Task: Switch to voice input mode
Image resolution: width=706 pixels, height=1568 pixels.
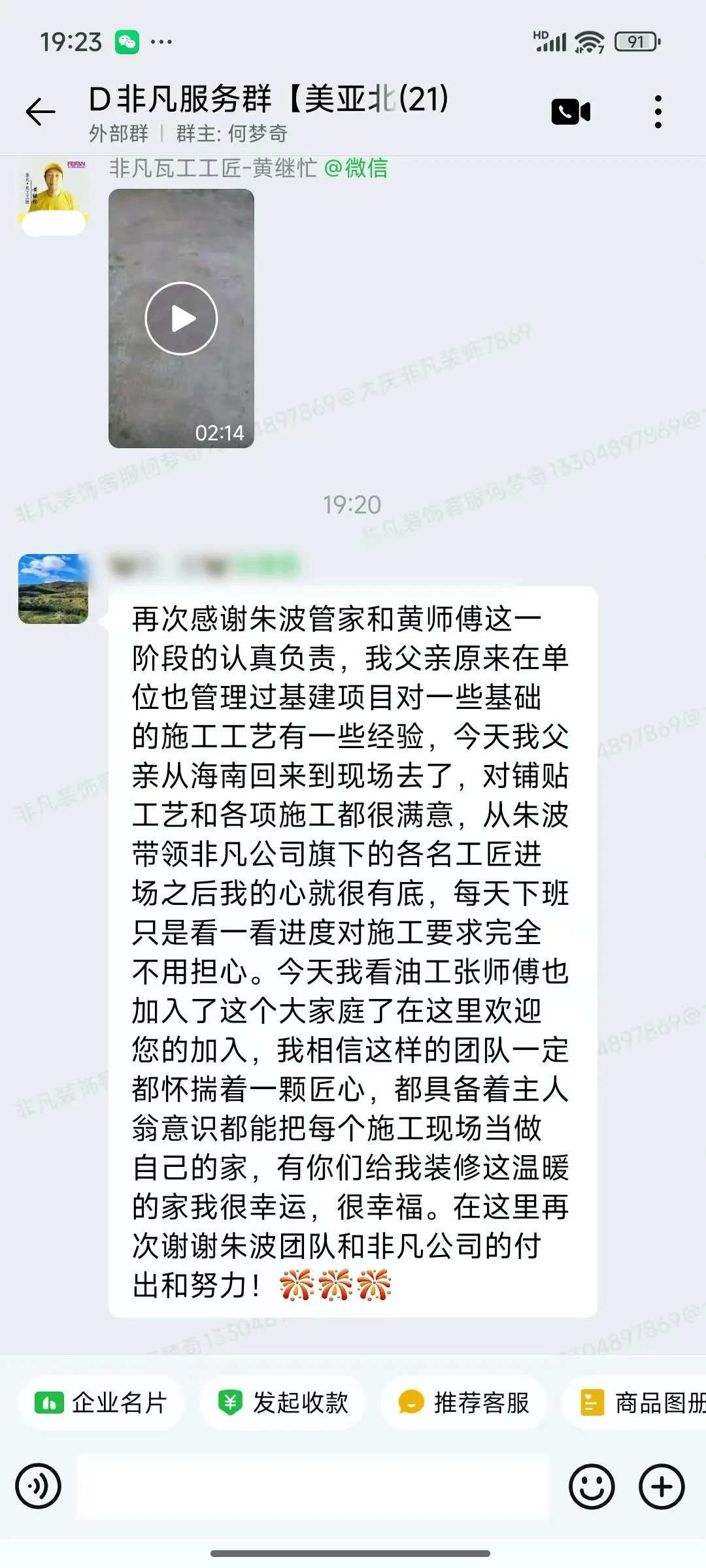Action: click(39, 1488)
